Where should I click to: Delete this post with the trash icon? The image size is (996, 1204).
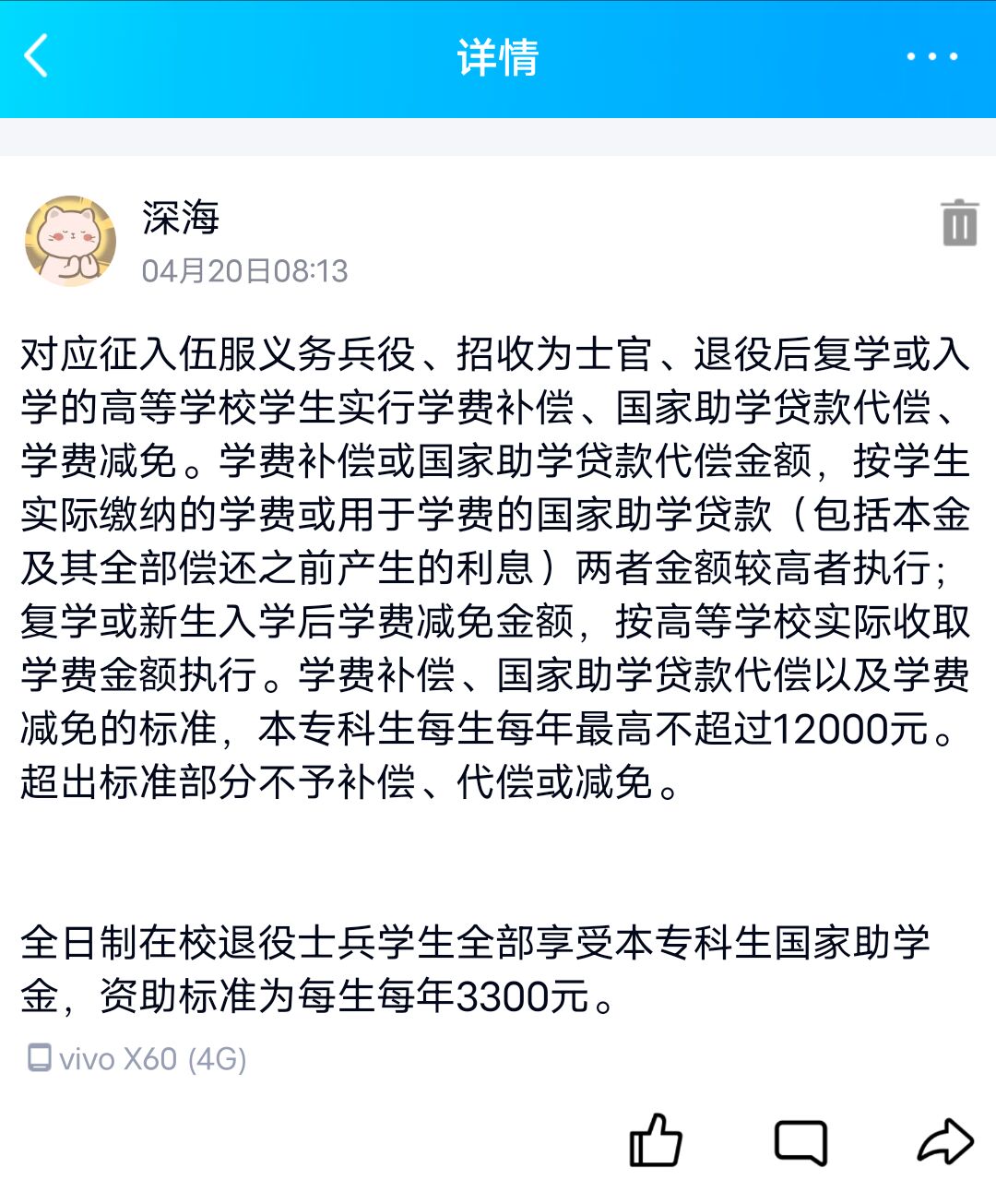(959, 223)
